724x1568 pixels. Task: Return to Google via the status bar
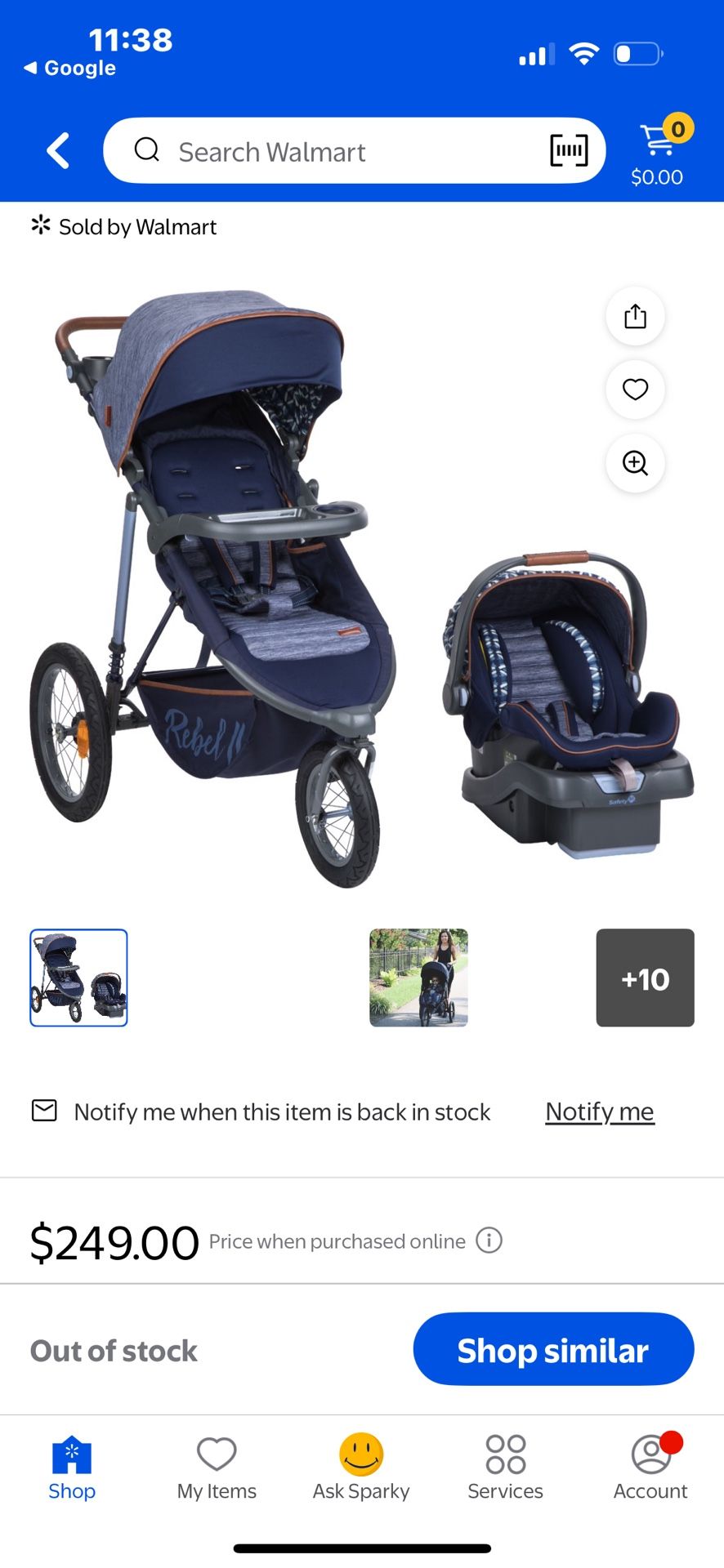[70, 68]
